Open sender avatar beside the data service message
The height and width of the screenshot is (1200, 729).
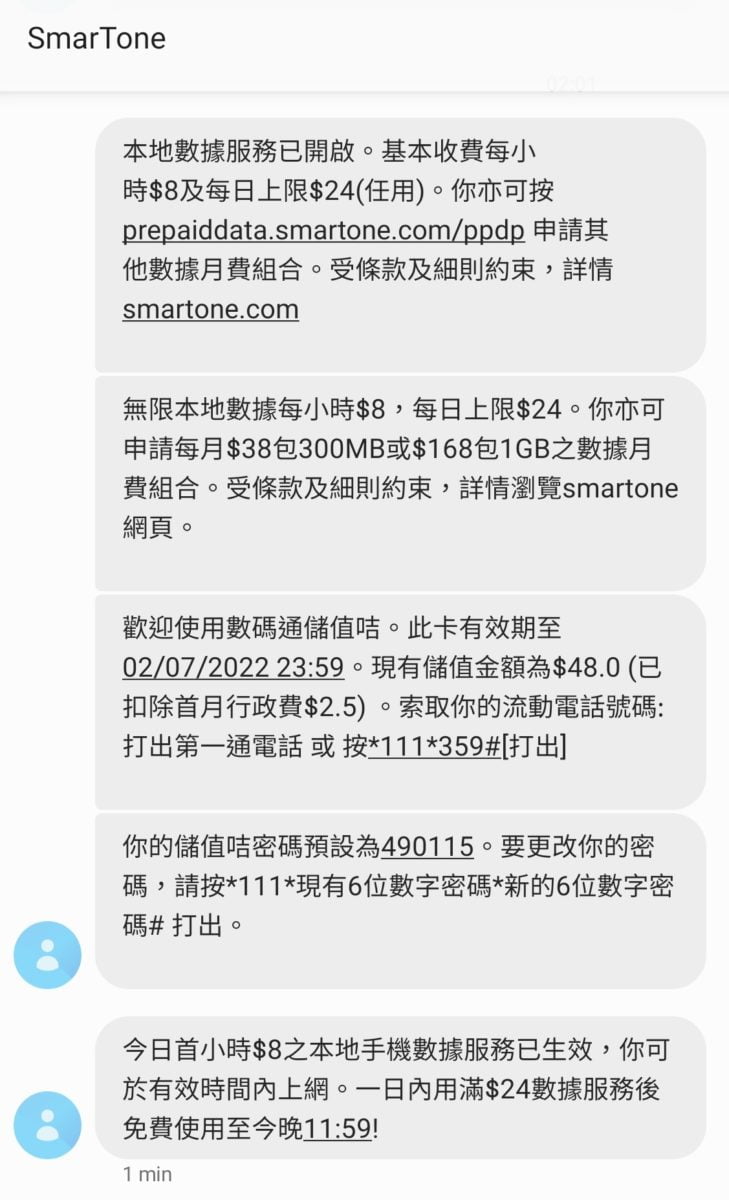pyautogui.click(x=47, y=1125)
